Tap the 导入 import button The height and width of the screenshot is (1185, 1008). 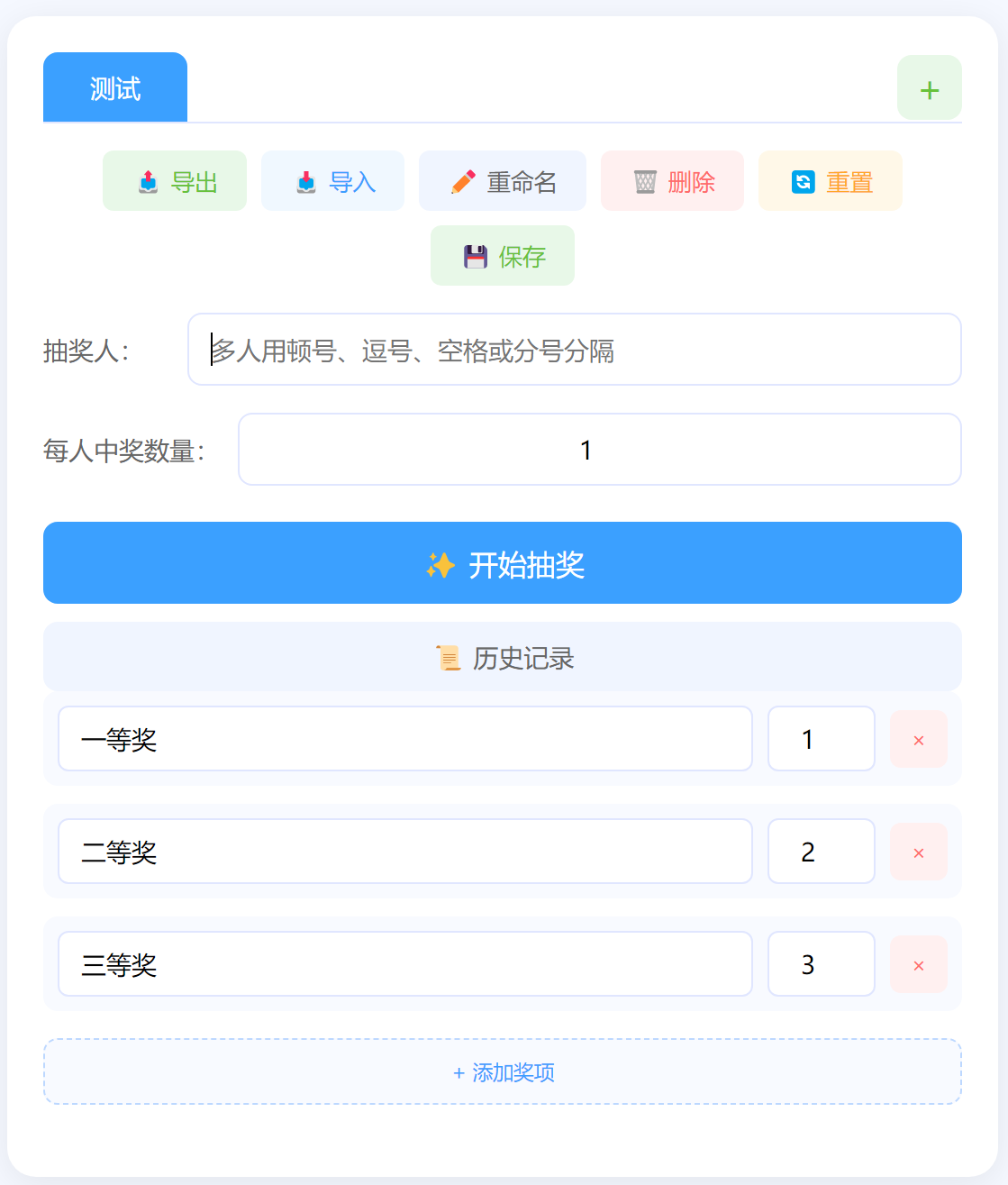332,181
